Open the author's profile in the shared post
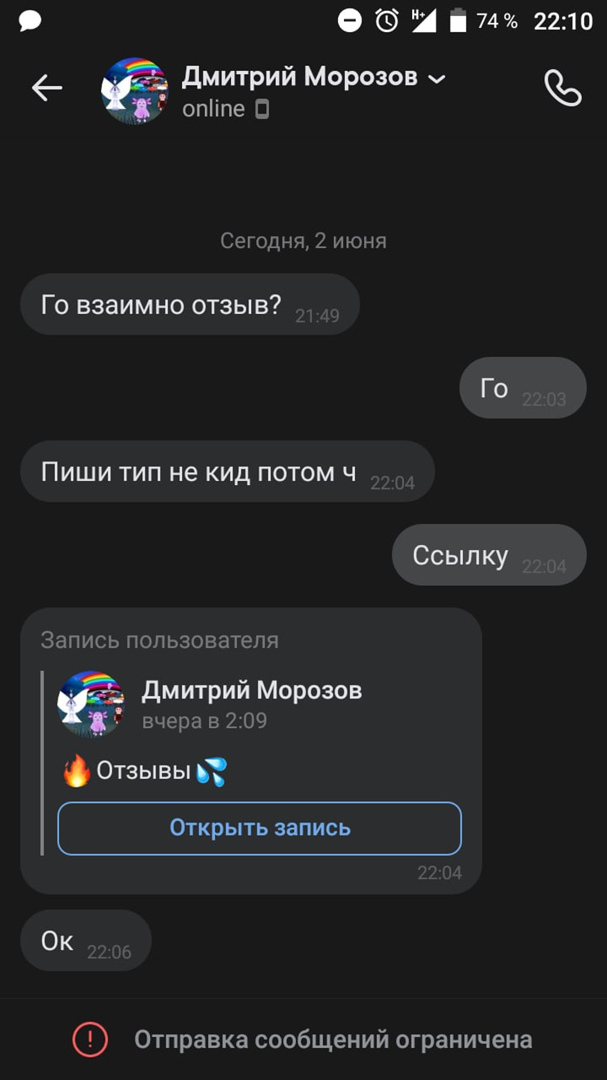607x1080 pixels. (x=251, y=690)
